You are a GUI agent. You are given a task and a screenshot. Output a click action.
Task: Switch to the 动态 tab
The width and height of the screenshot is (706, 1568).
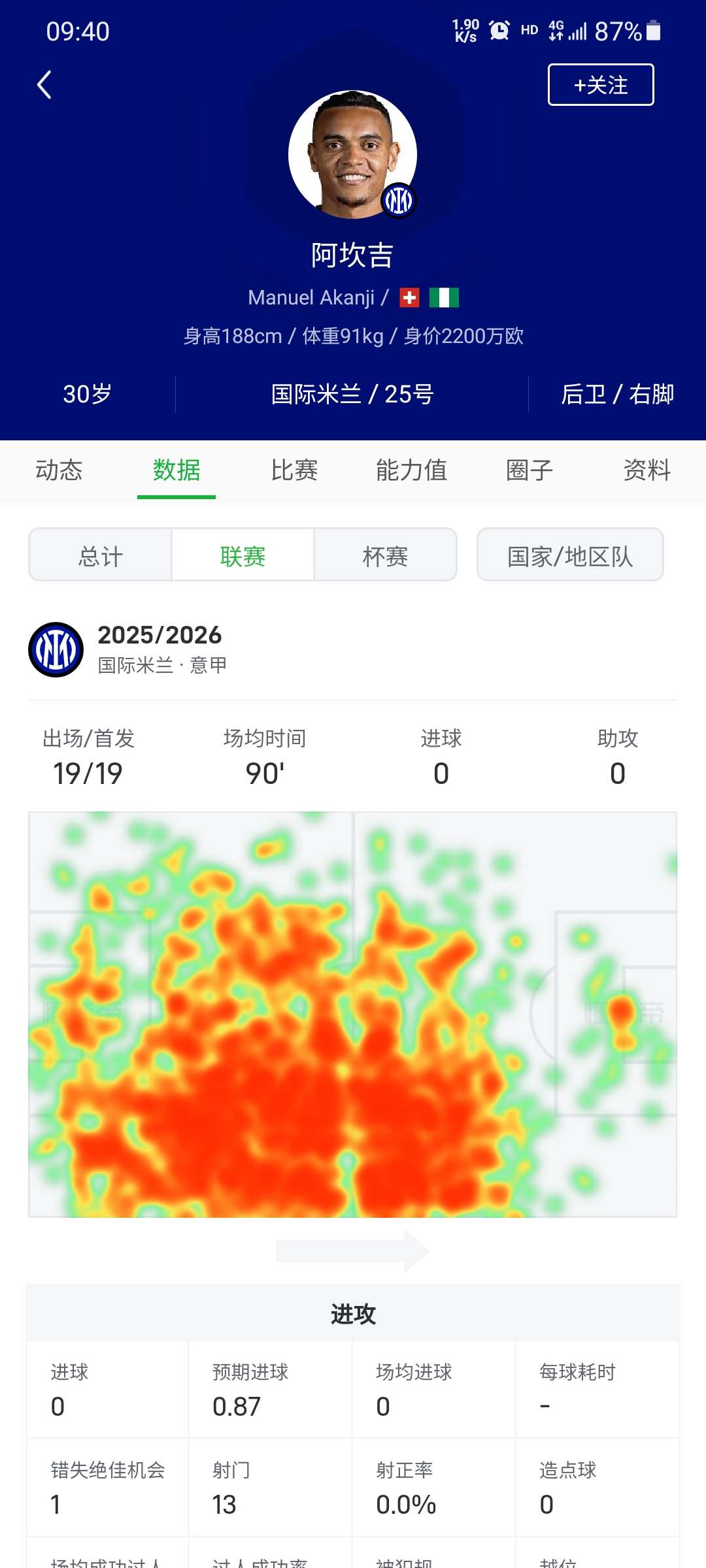[59, 470]
